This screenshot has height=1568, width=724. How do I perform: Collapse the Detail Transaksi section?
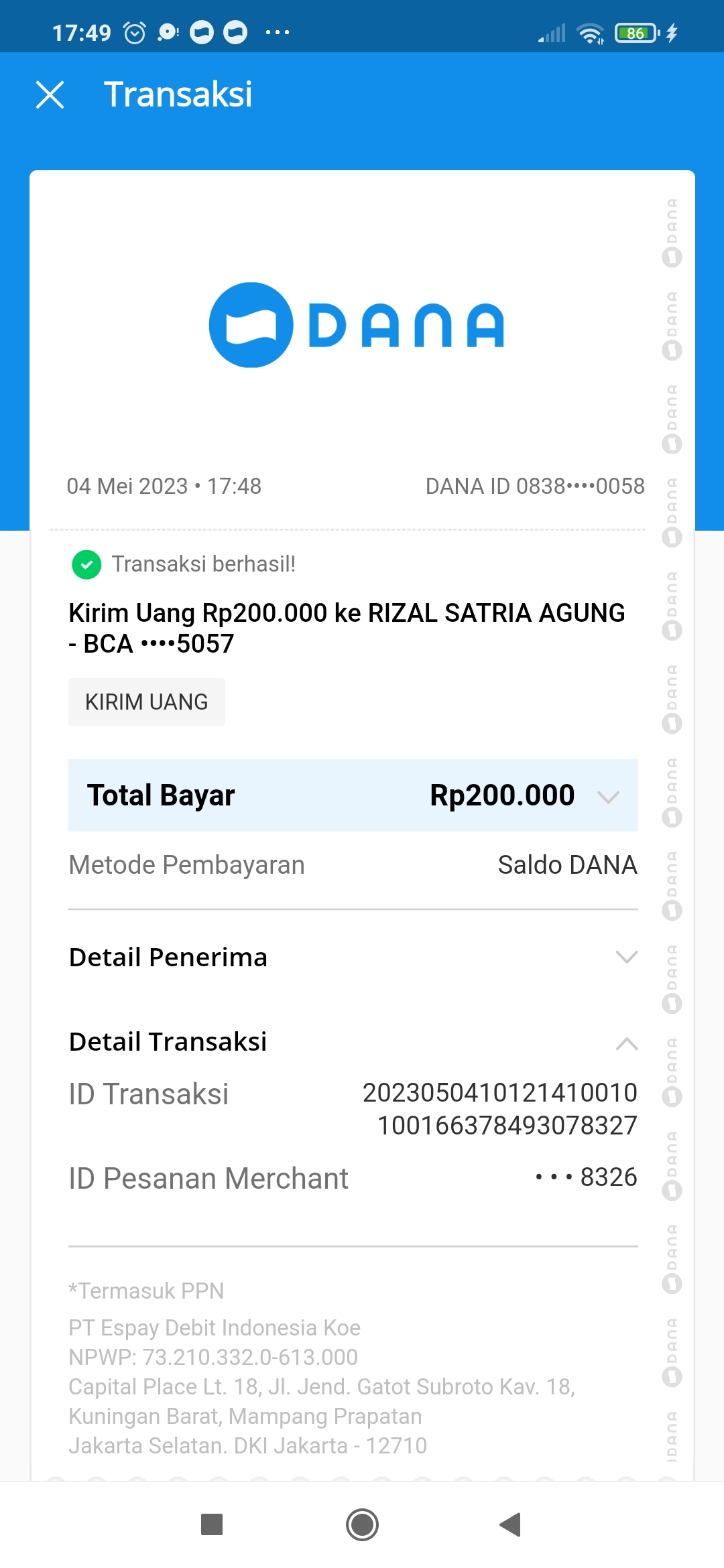(x=626, y=1043)
